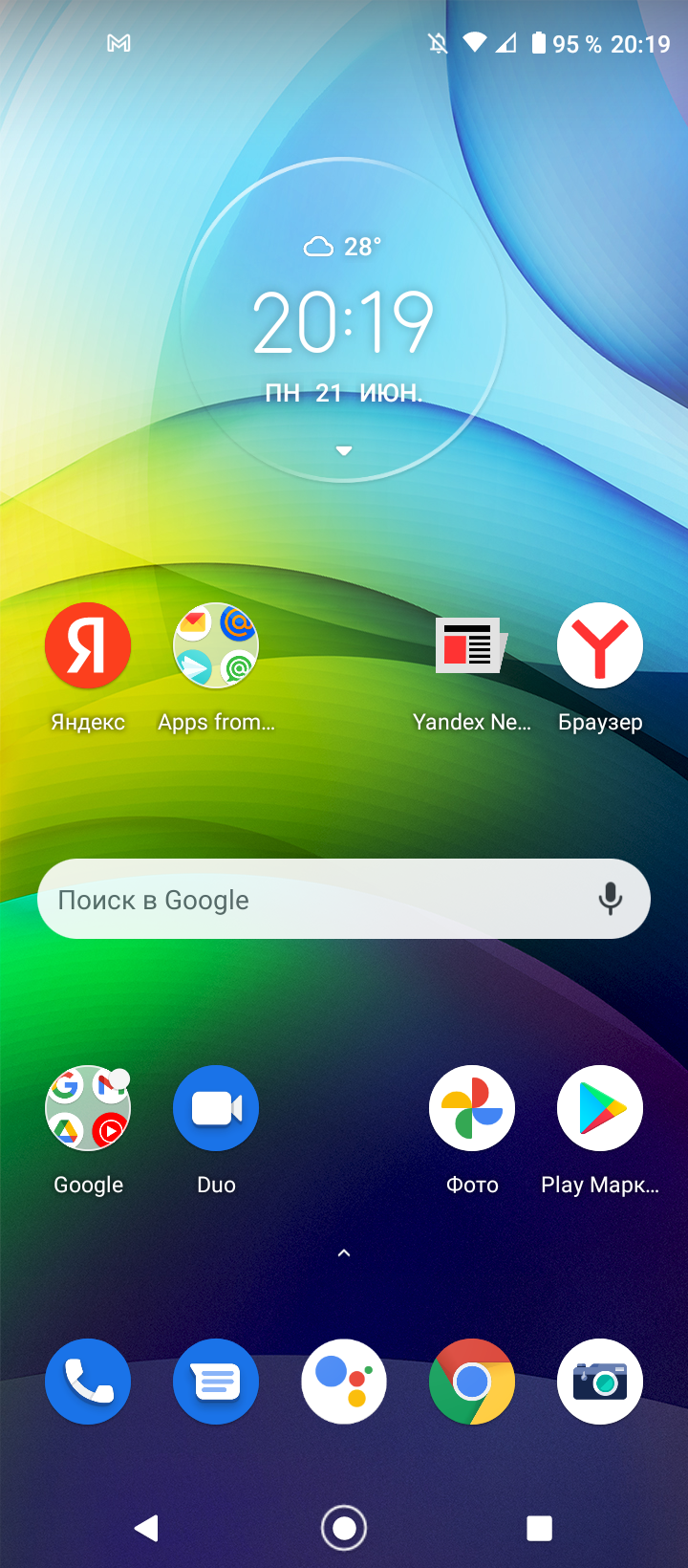Open the Фото app
The height and width of the screenshot is (1568, 688).
click(472, 1108)
